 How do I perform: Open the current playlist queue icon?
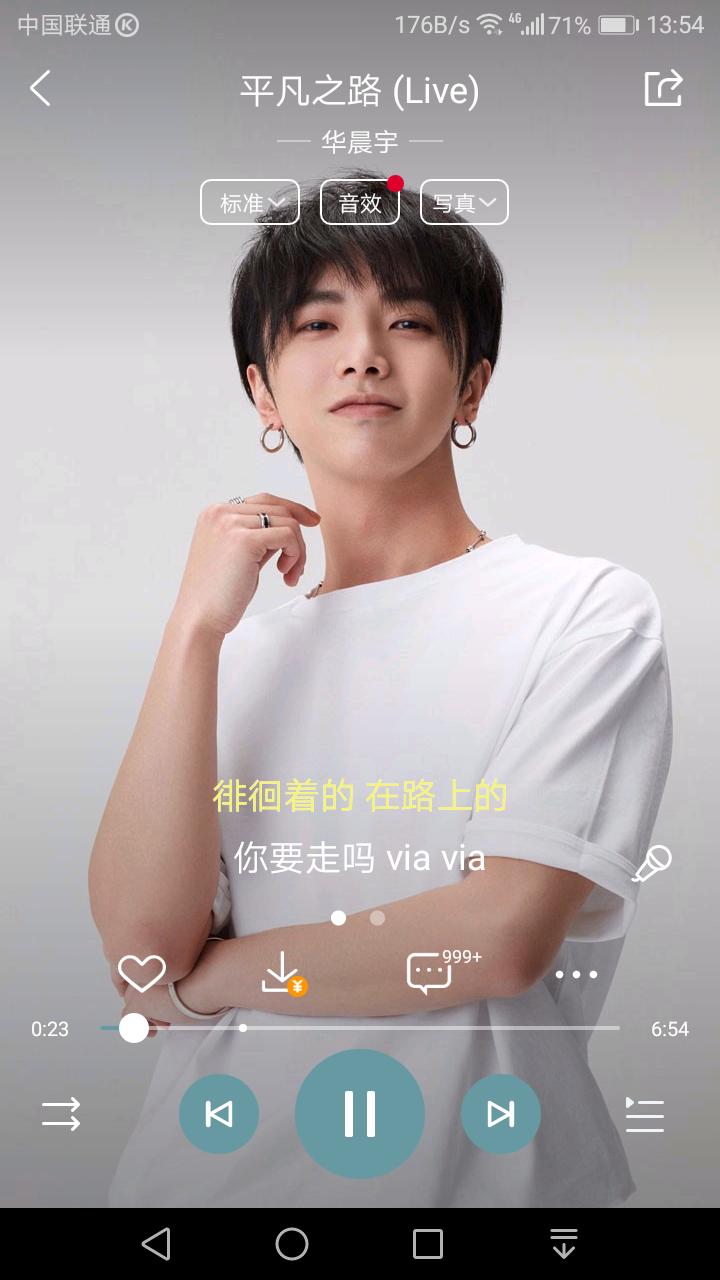pos(645,1113)
